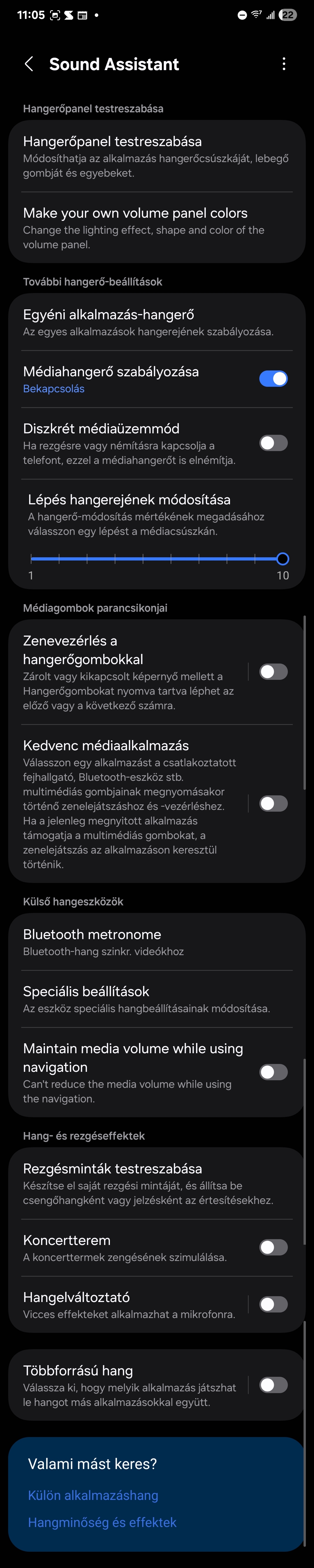Enable Kedvenc médiaalkalmazás switch
Viewport: 314px width, 1568px height.
point(273,803)
